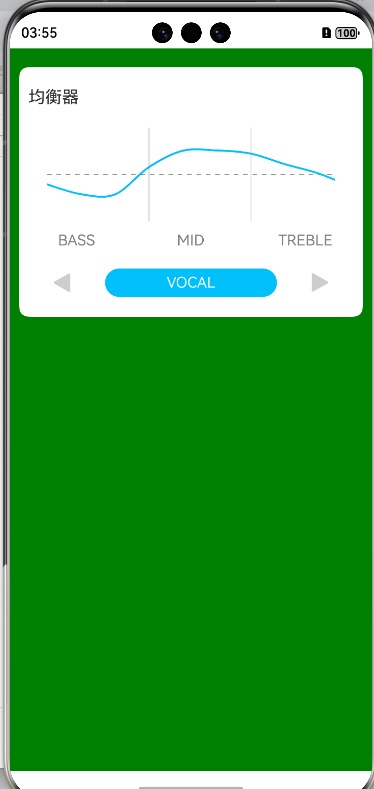This screenshot has width=374, height=789.
Task: Go to the next equalizer preset
Action: [x=320, y=283]
